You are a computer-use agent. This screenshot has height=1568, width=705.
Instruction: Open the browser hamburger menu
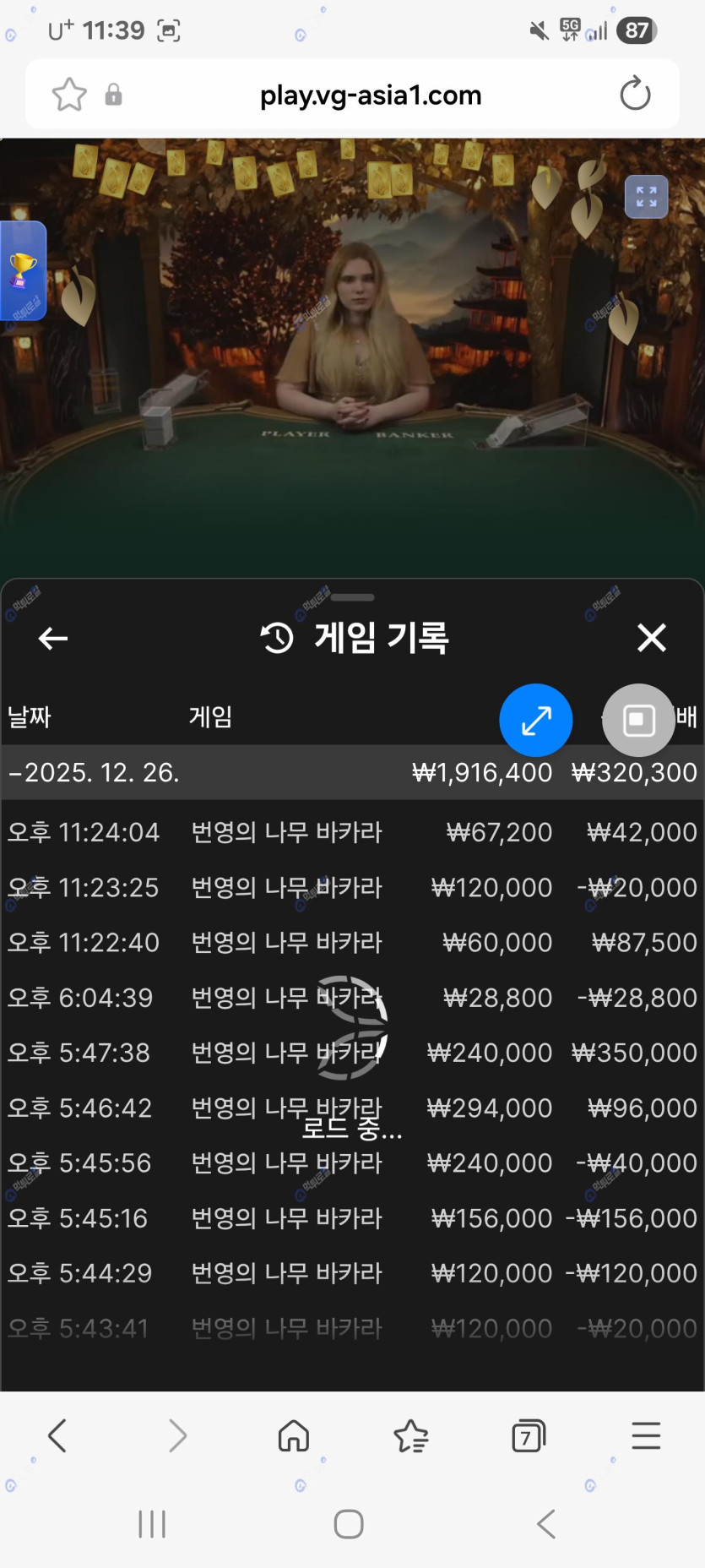pyautogui.click(x=646, y=1435)
